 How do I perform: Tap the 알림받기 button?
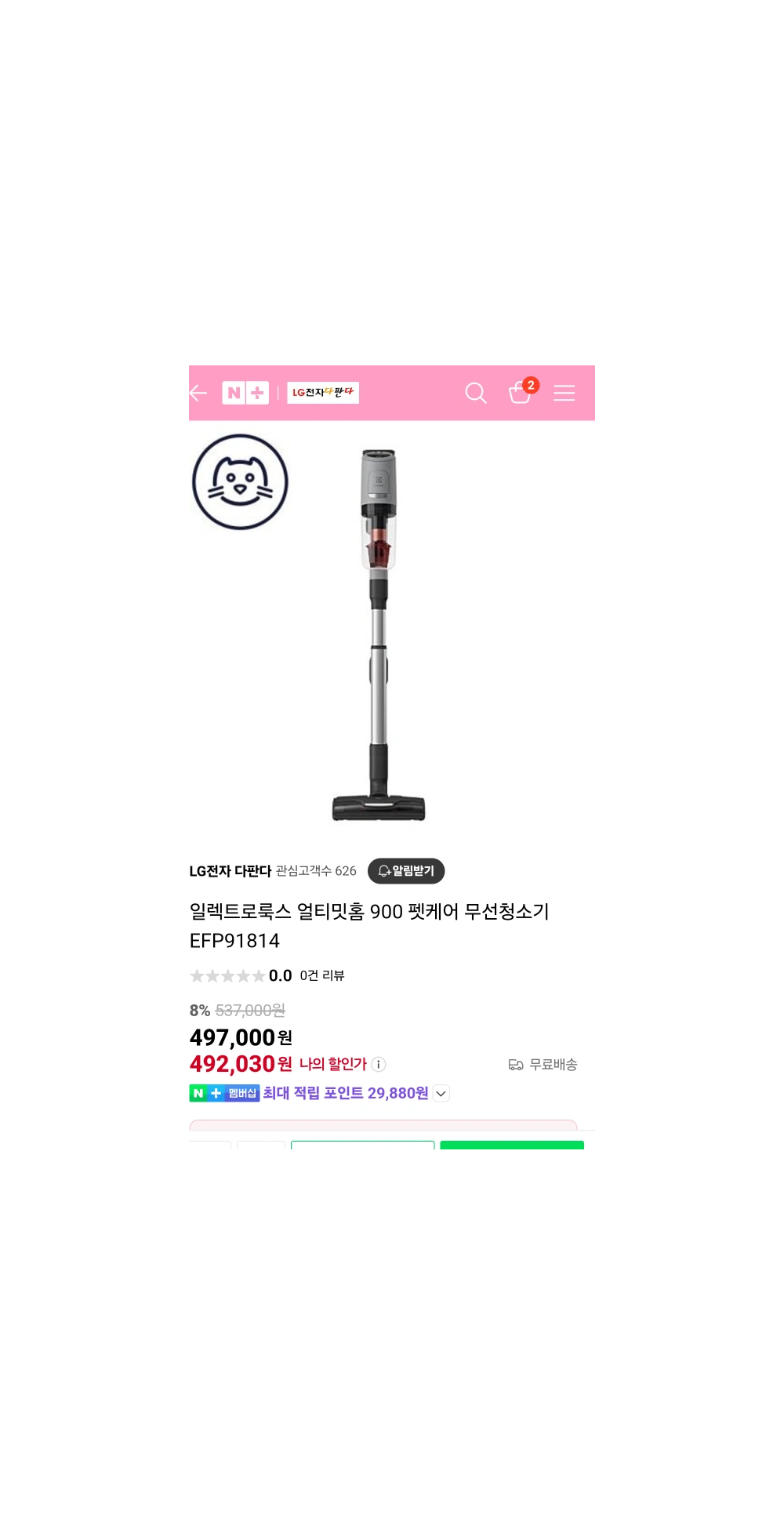tap(406, 871)
